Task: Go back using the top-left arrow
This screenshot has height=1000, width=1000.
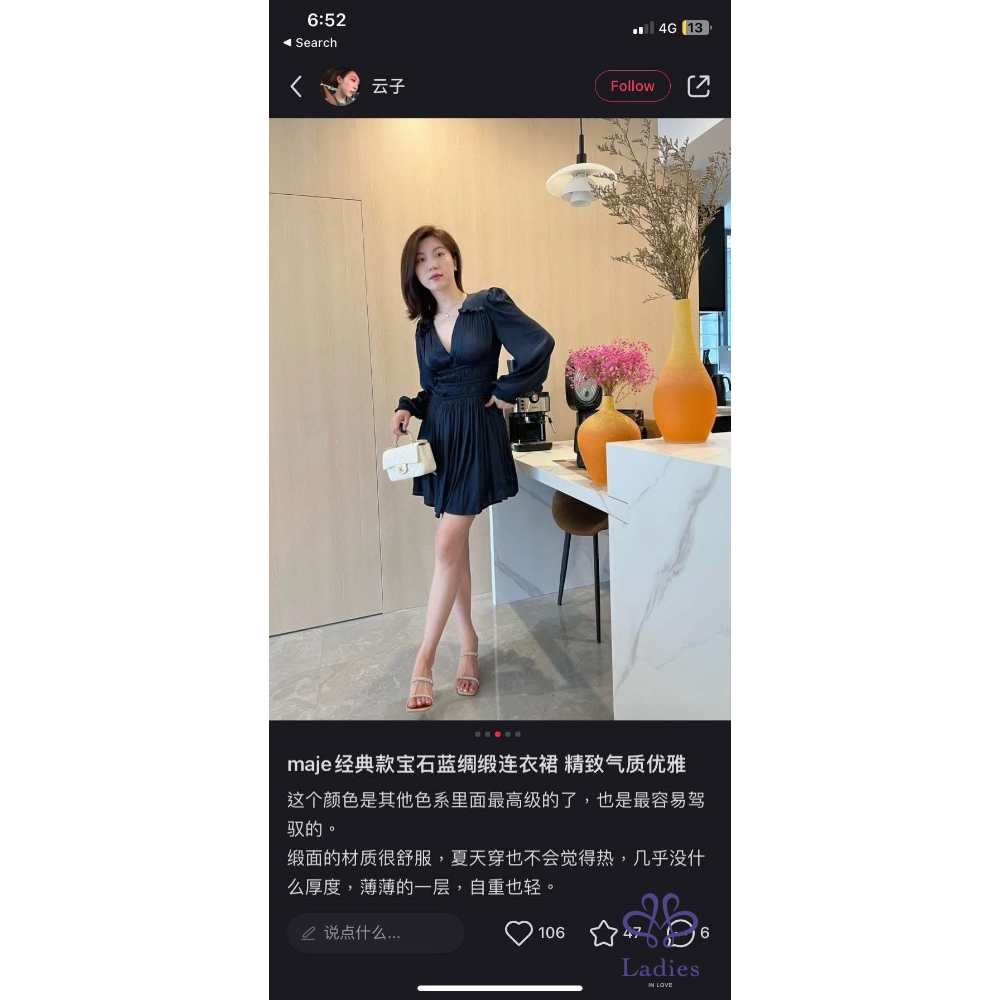Action: (296, 87)
